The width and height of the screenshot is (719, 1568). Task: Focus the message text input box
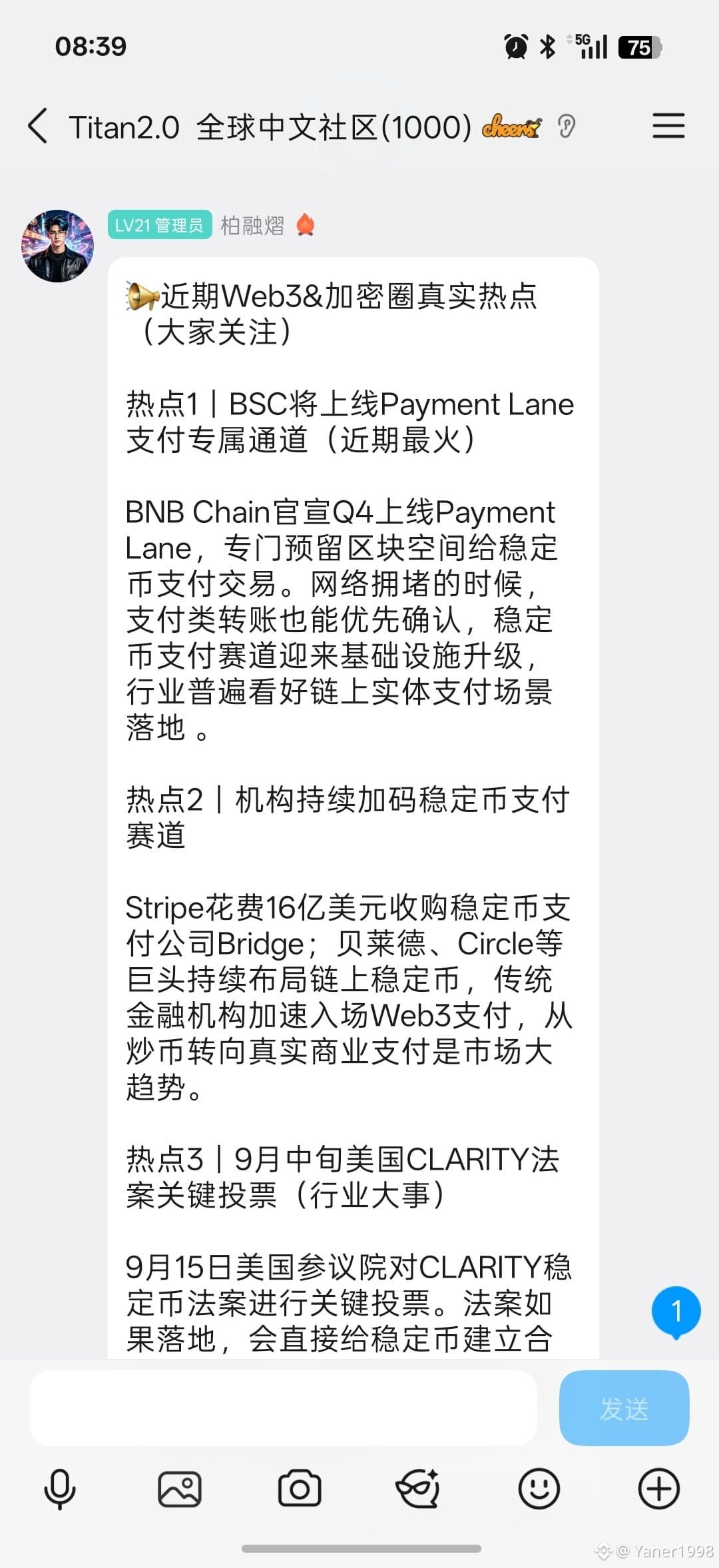[283, 1407]
